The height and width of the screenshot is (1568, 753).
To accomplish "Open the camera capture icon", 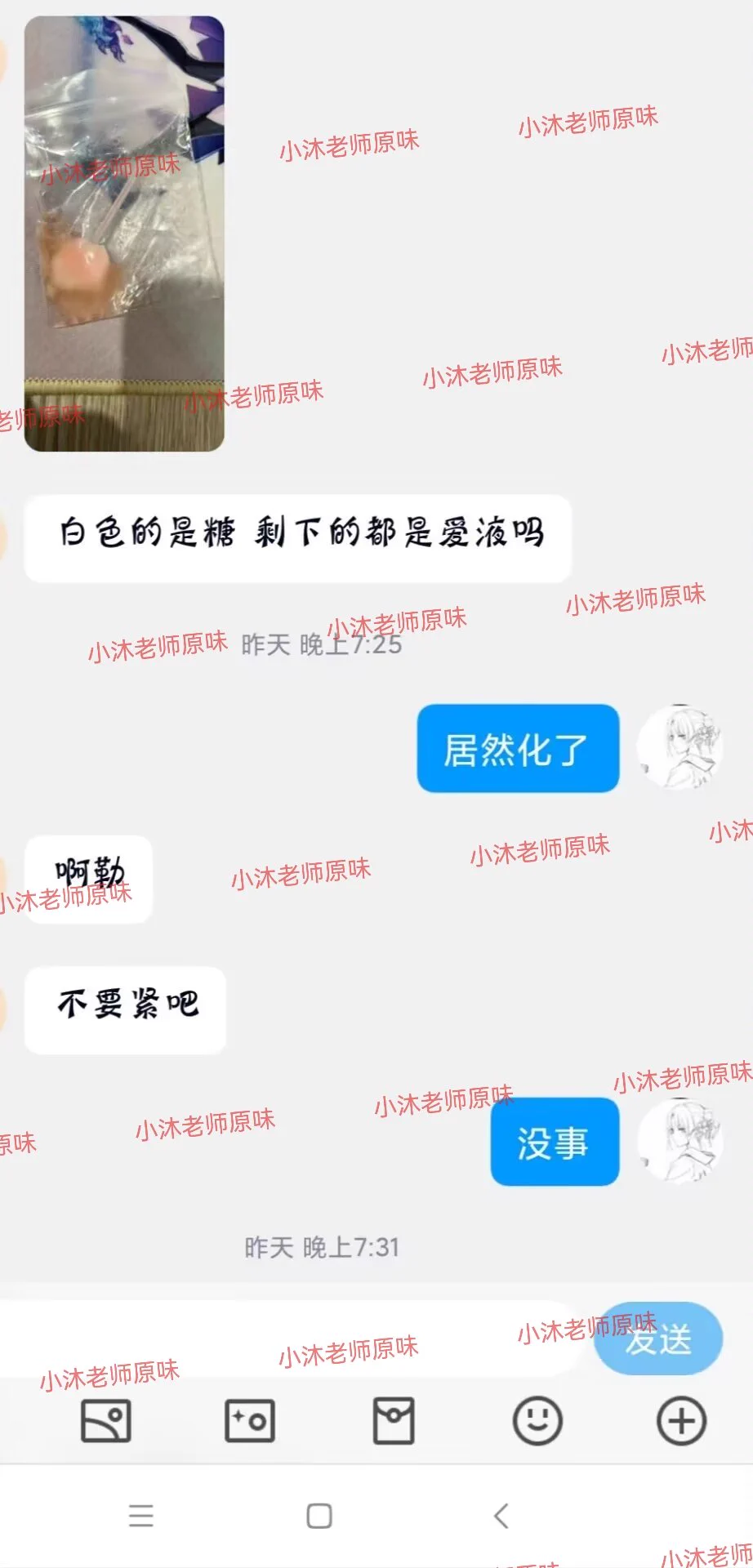I will (x=249, y=1421).
